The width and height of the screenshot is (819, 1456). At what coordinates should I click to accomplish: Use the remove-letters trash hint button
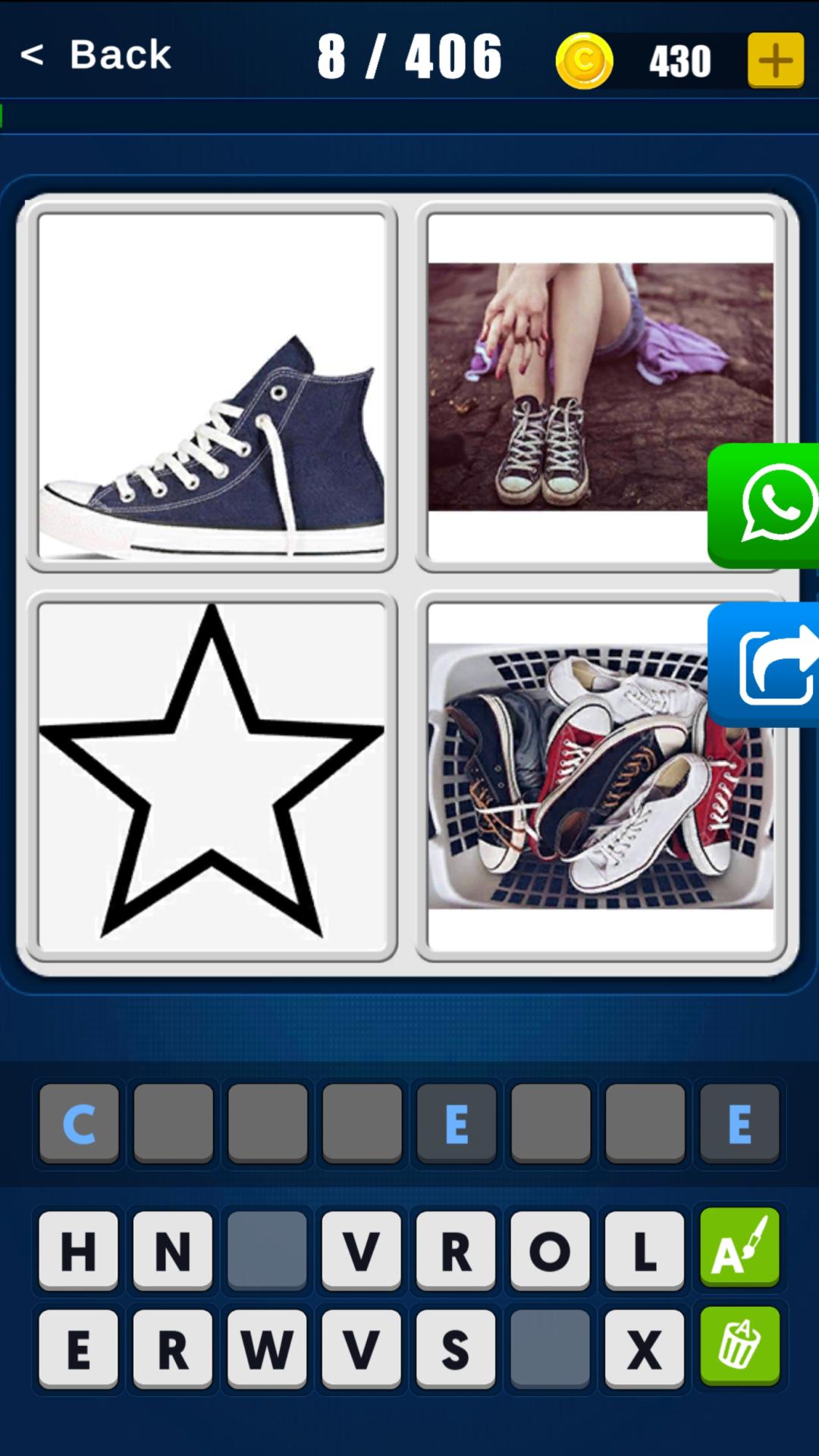coord(740,1347)
